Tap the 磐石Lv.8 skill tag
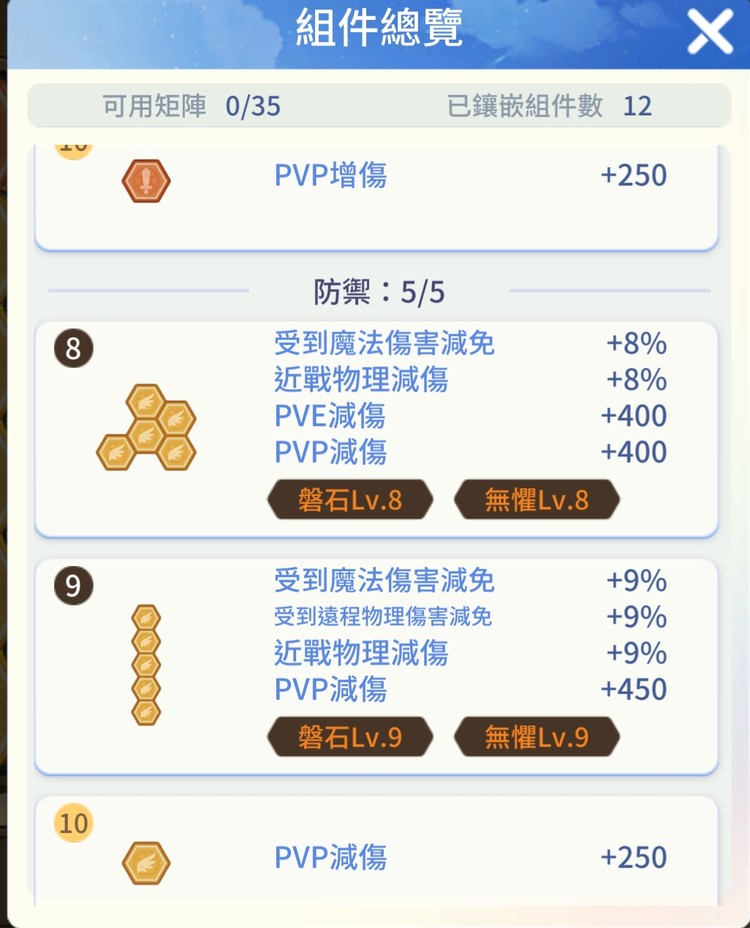This screenshot has height=928, width=750. tap(350, 500)
